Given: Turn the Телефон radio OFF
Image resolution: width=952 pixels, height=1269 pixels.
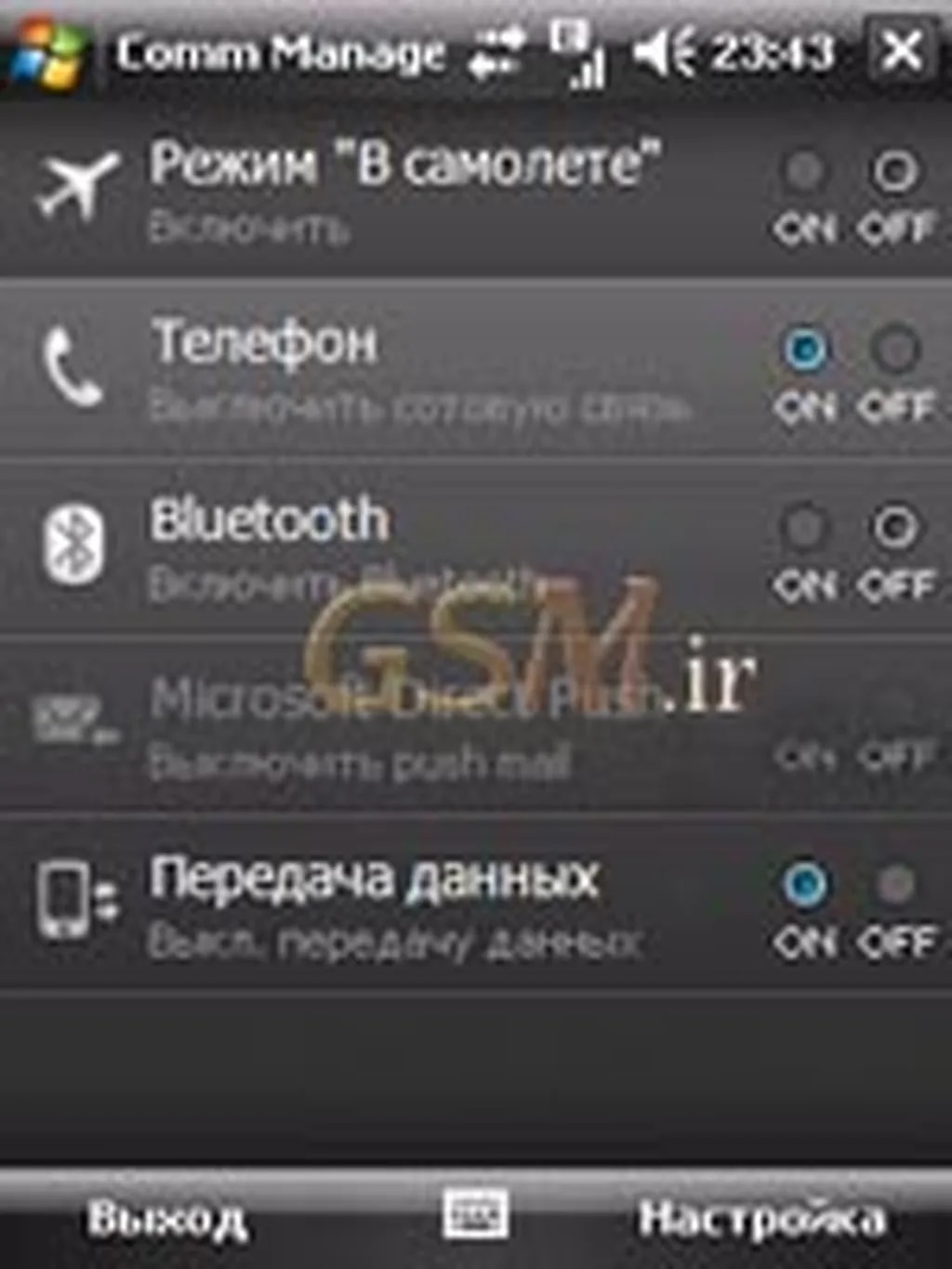Looking at the screenshot, I should [x=894, y=350].
